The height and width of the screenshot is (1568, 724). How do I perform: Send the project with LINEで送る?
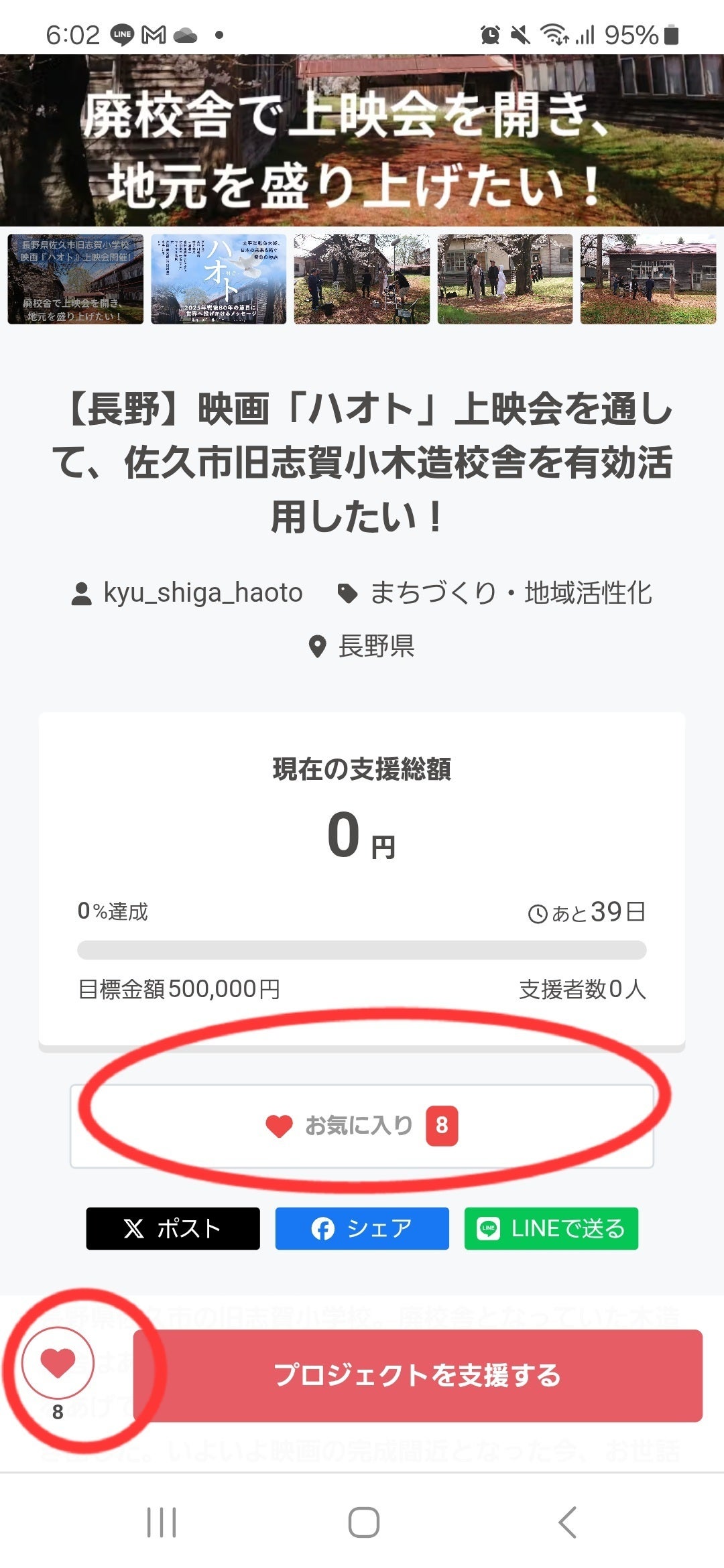point(551,1228)
